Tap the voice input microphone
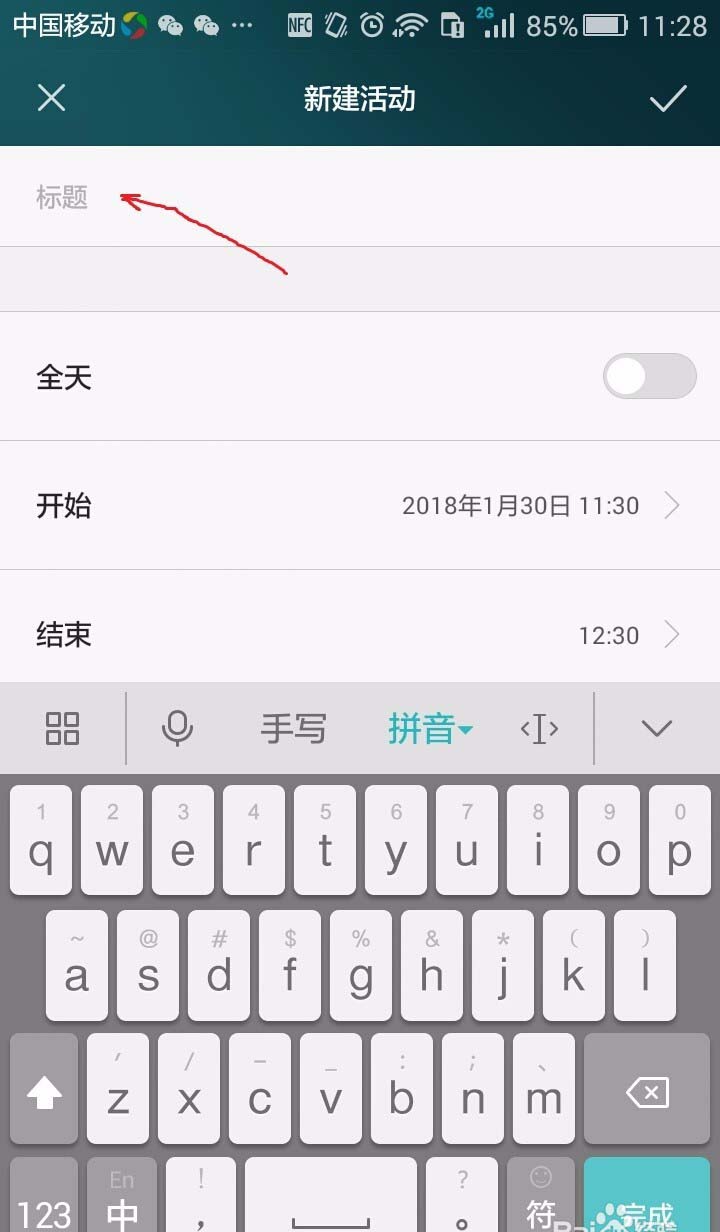 click(177, 728)
